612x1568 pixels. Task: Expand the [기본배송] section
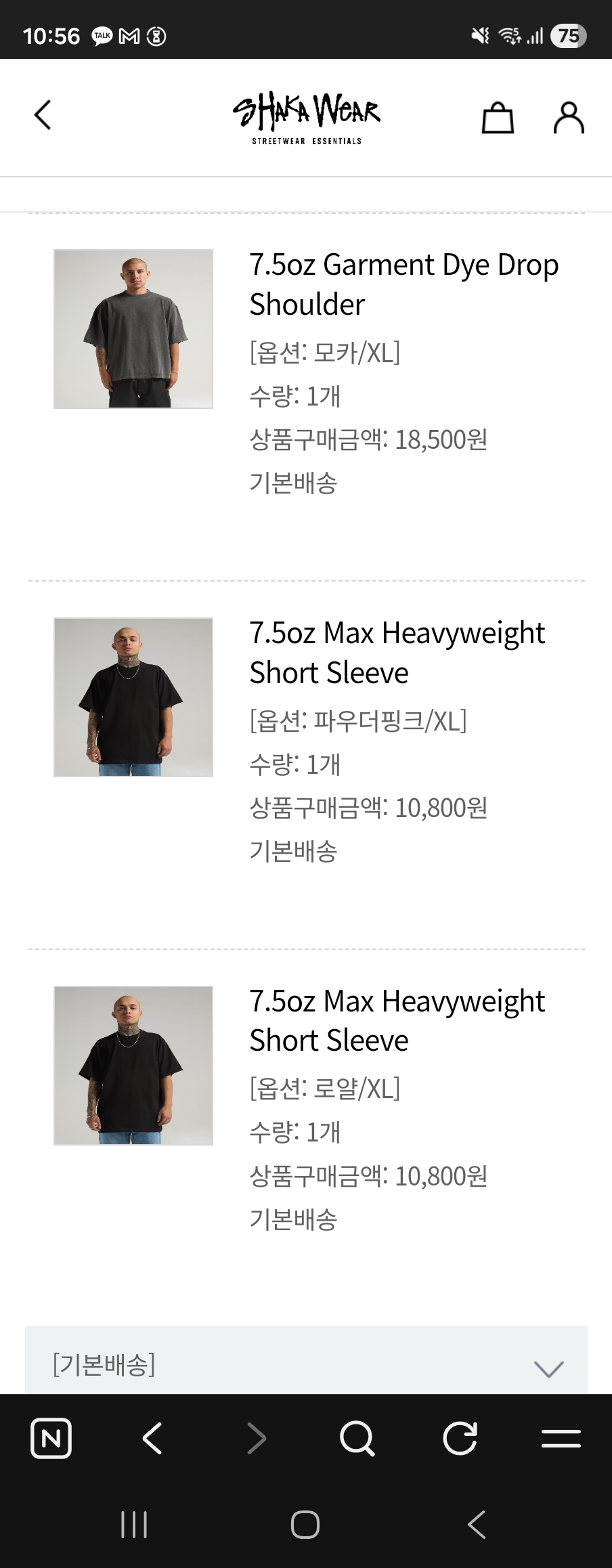click(548, 1368)
